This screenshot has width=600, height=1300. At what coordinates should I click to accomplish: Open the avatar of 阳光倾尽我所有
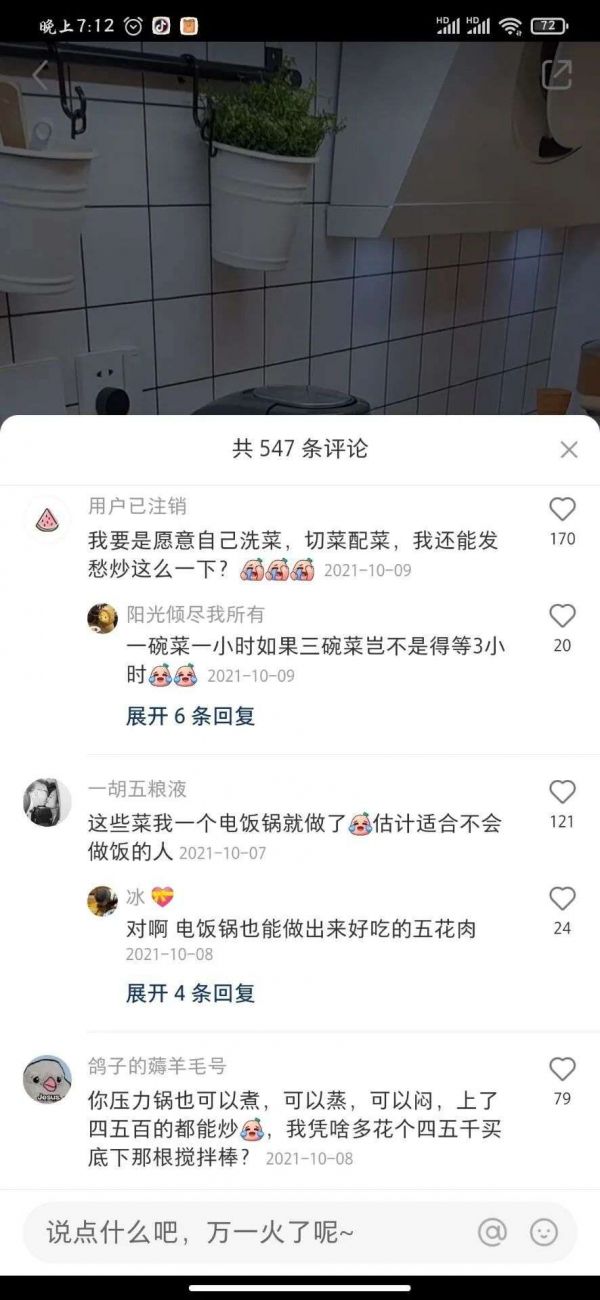point(102,620)
